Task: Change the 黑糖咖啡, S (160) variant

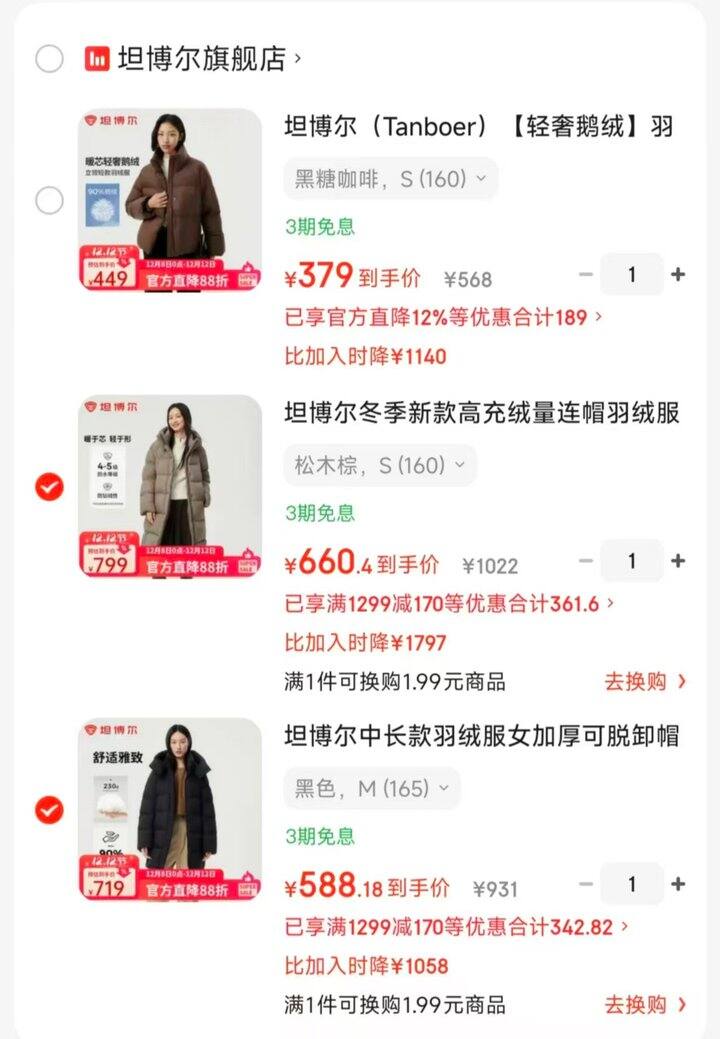Action: pyautogui.click(x=390, y=179)
